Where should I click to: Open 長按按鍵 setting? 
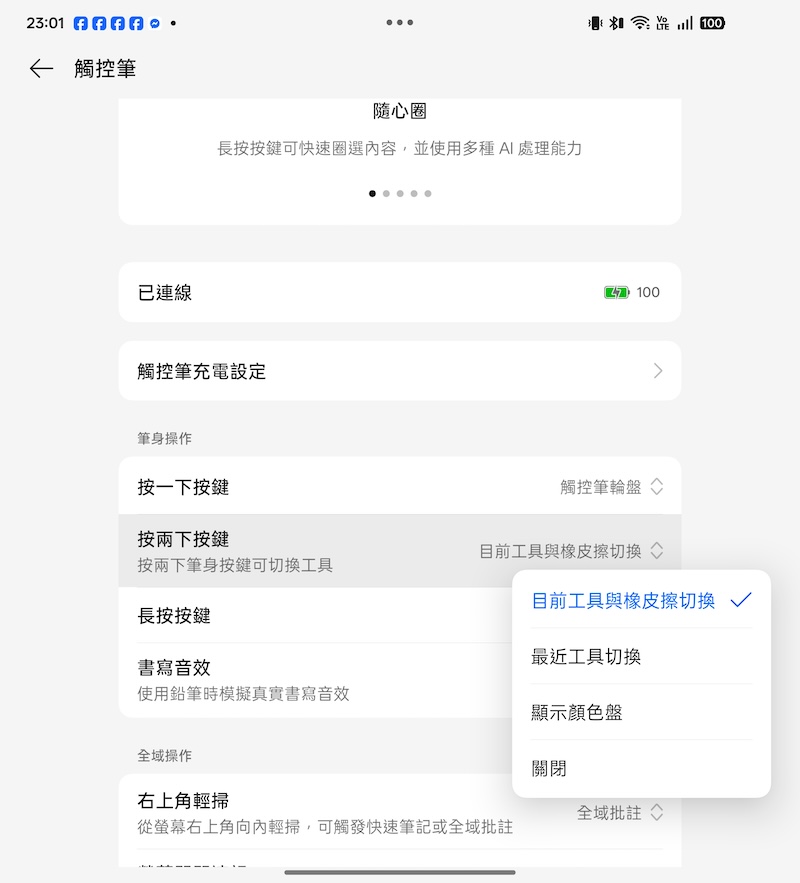(300, 616)
